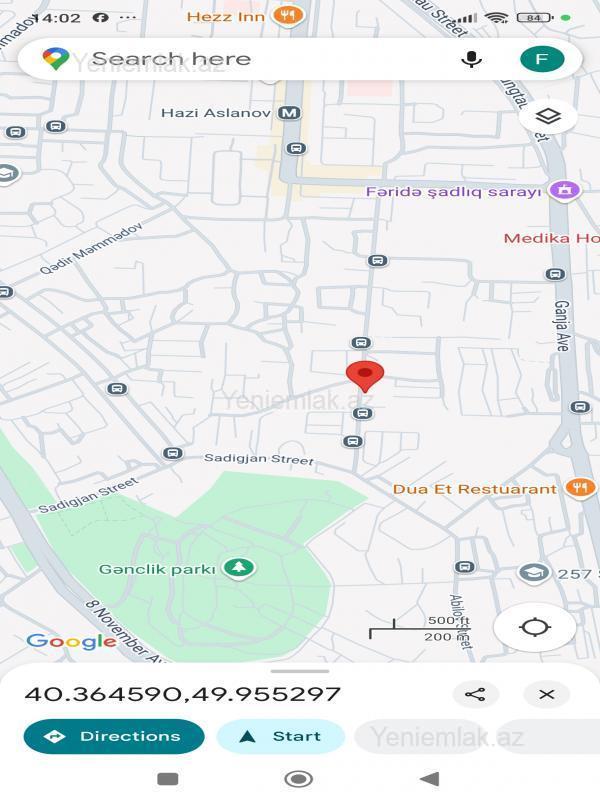Select the red dropped pin marker

coord(364,376)
